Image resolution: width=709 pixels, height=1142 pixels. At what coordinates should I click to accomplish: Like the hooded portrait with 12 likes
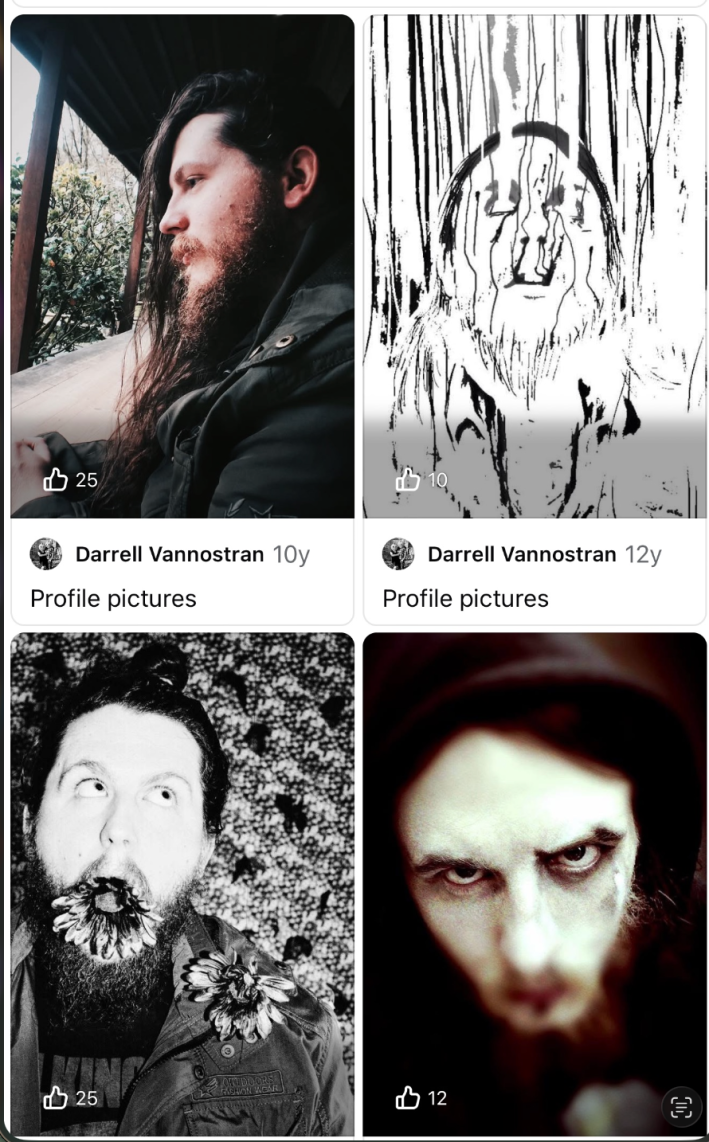408,1098
